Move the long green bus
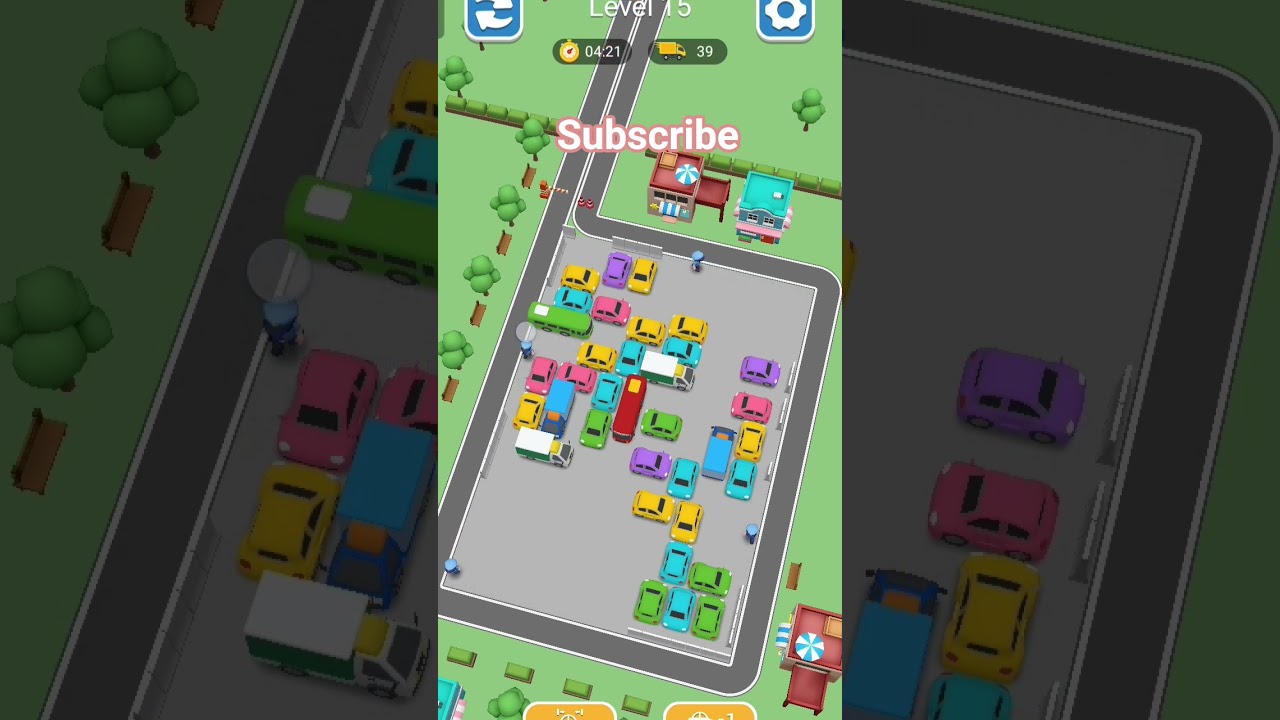 coord(558,319)
